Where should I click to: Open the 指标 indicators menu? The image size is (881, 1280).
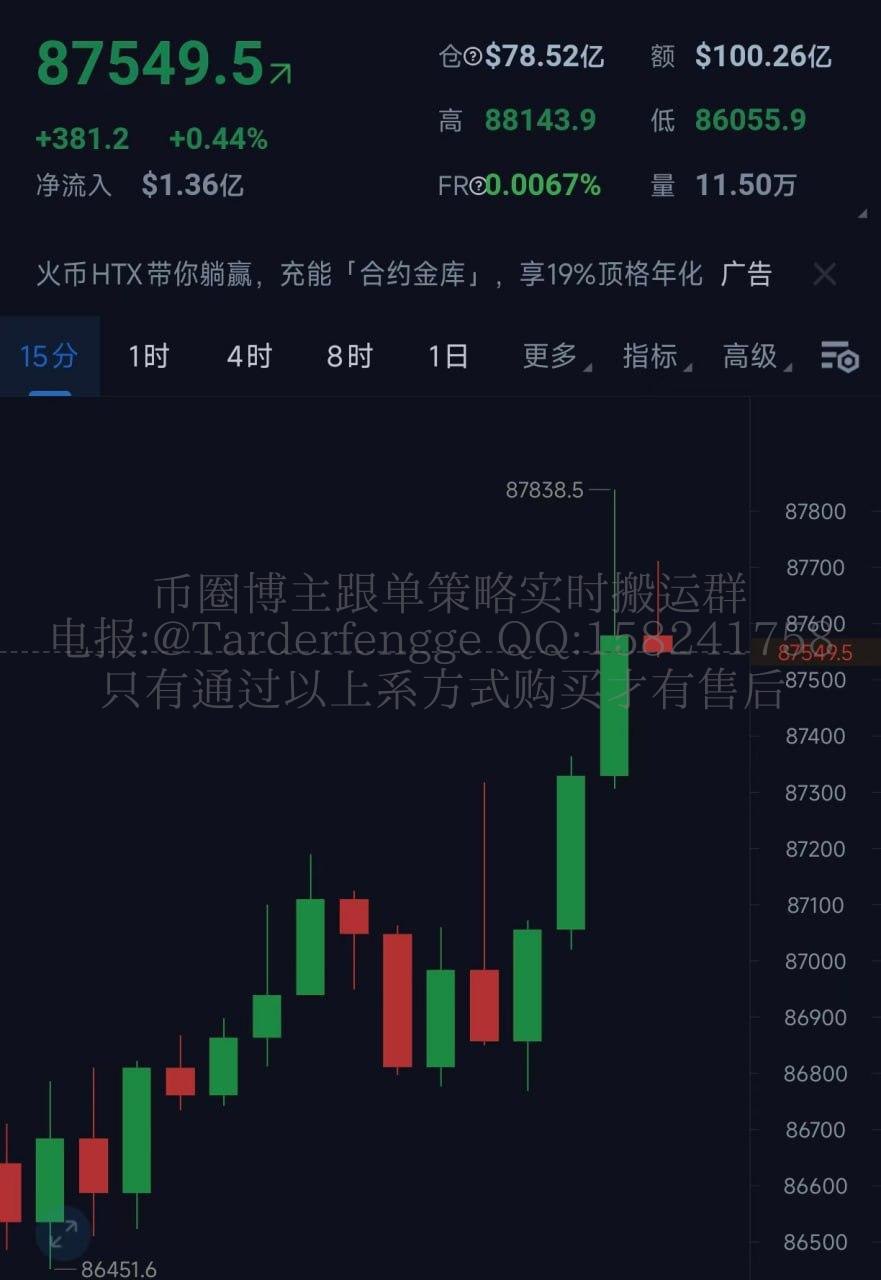click(x=654, y=356)
